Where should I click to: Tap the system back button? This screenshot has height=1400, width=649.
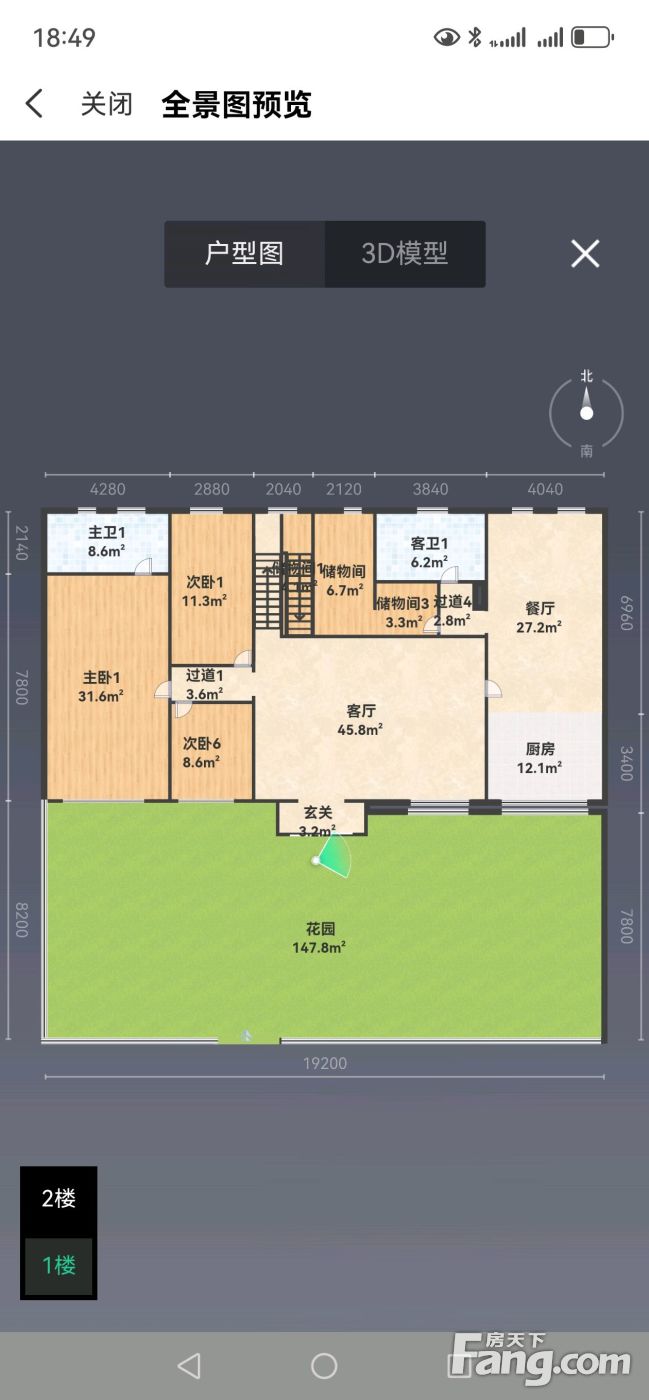click(188, 1365)
